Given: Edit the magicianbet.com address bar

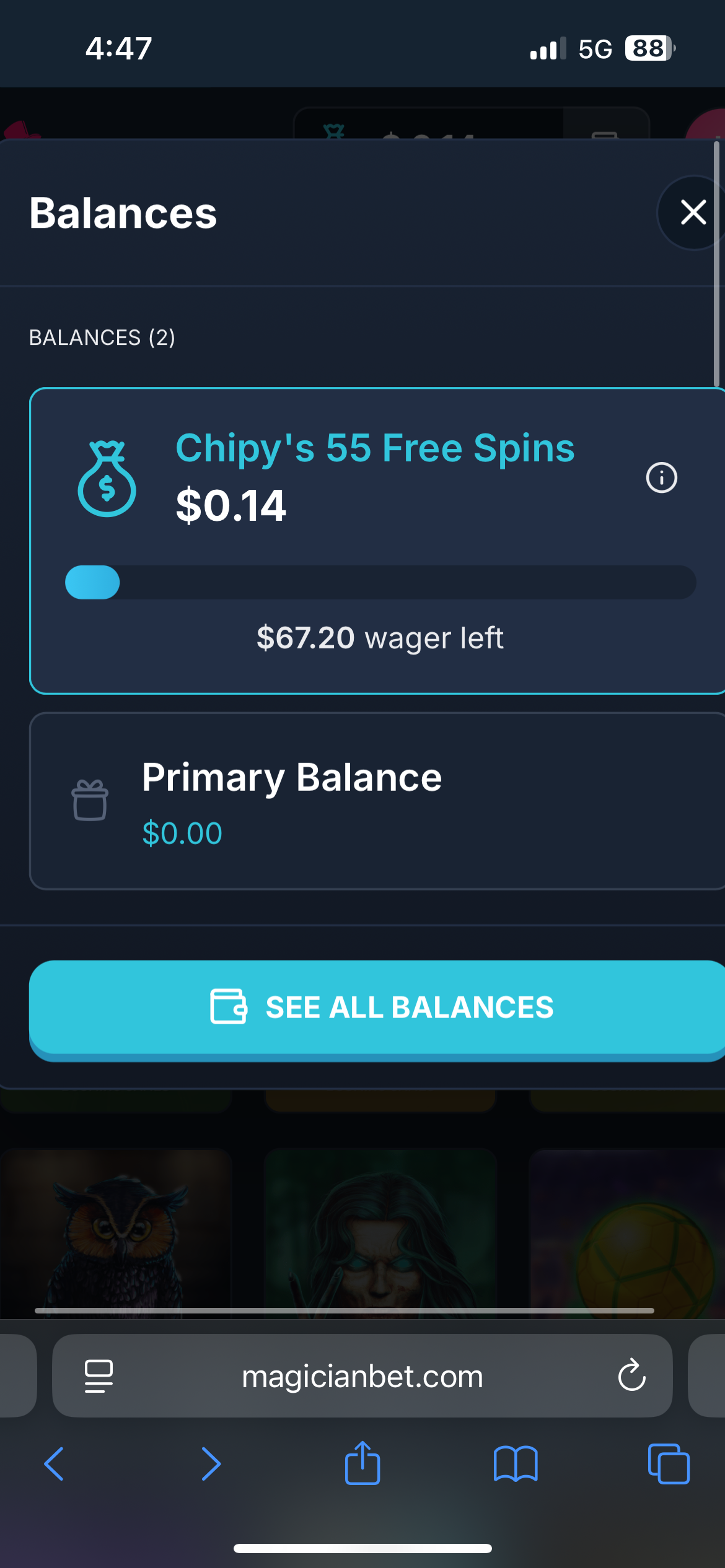Looking at the screenshot, I should coord(362,1376).
